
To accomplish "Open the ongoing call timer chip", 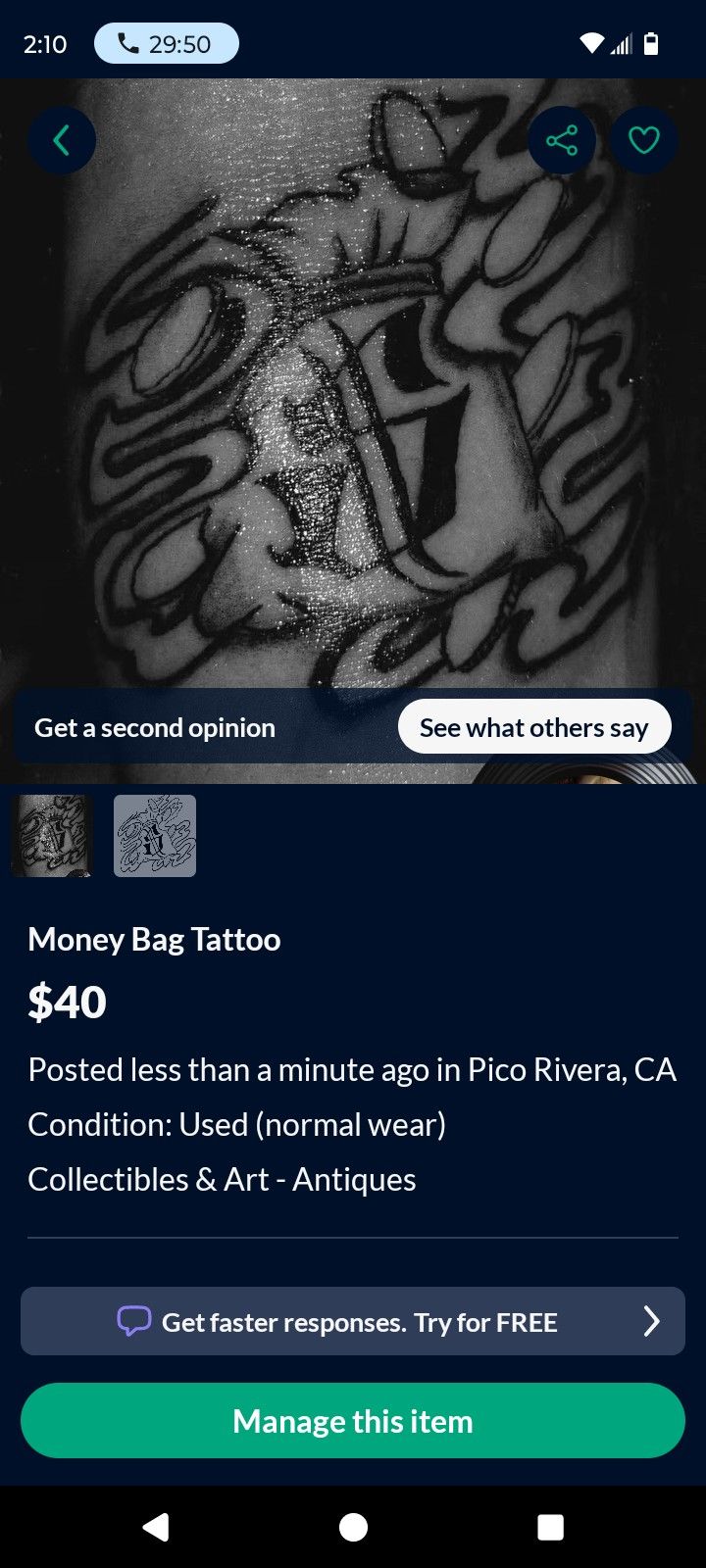I will coord(167,44).
